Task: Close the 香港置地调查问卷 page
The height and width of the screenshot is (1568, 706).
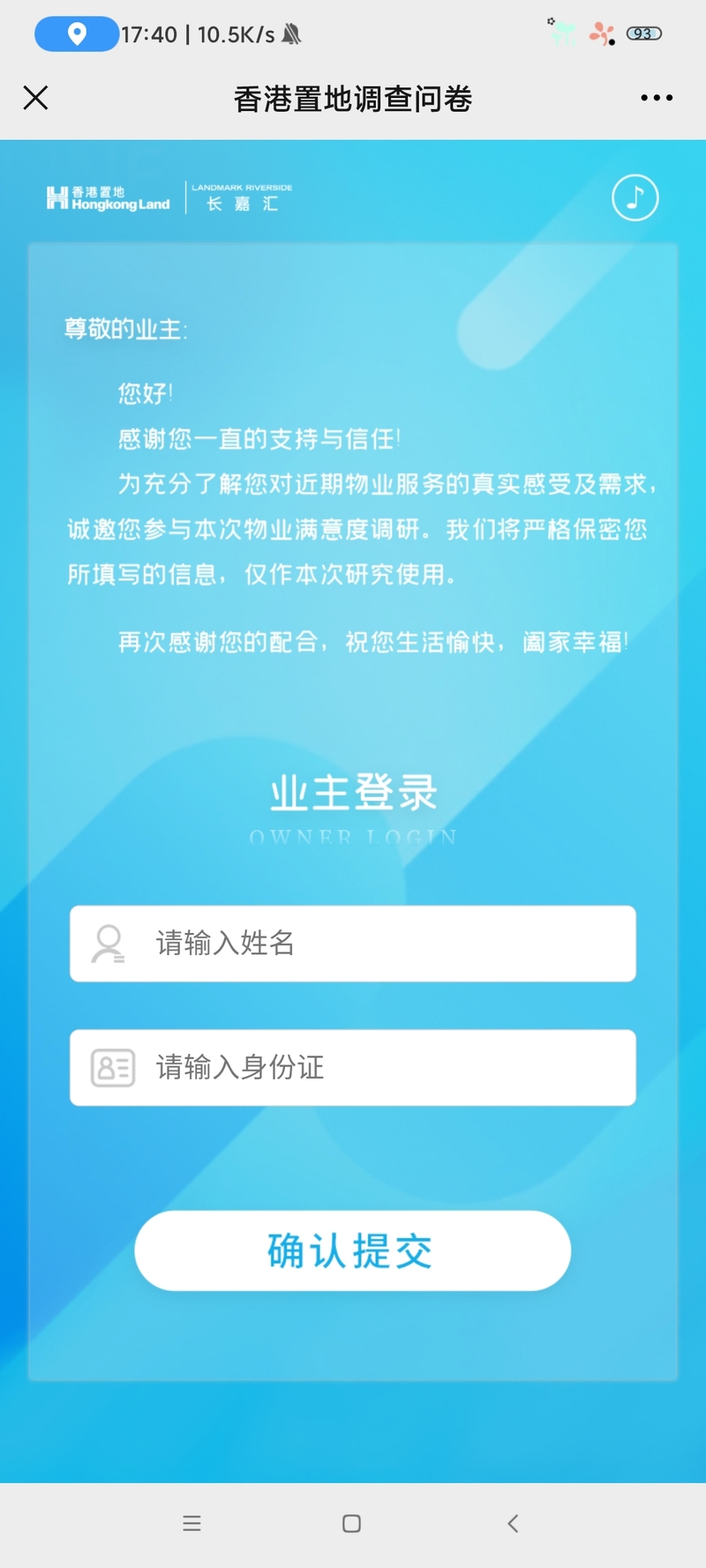Action: click(x=35, y=98)
